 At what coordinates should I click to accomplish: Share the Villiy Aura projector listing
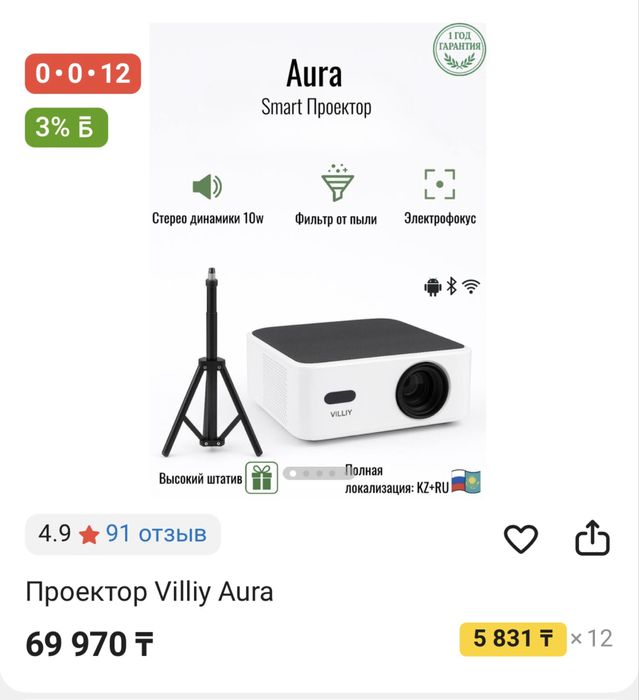[x=592, y=538]
